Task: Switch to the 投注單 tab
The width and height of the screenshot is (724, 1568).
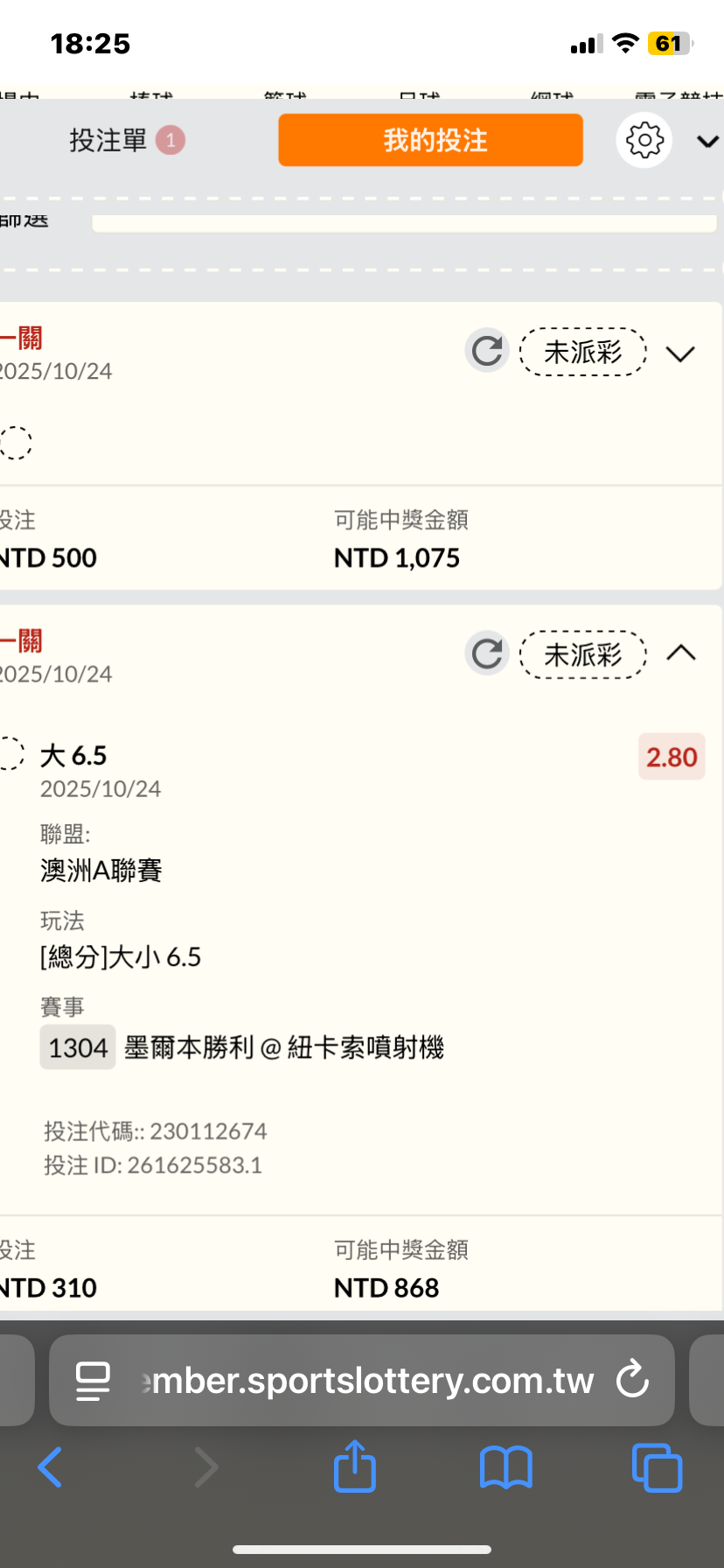Action: 127,140
